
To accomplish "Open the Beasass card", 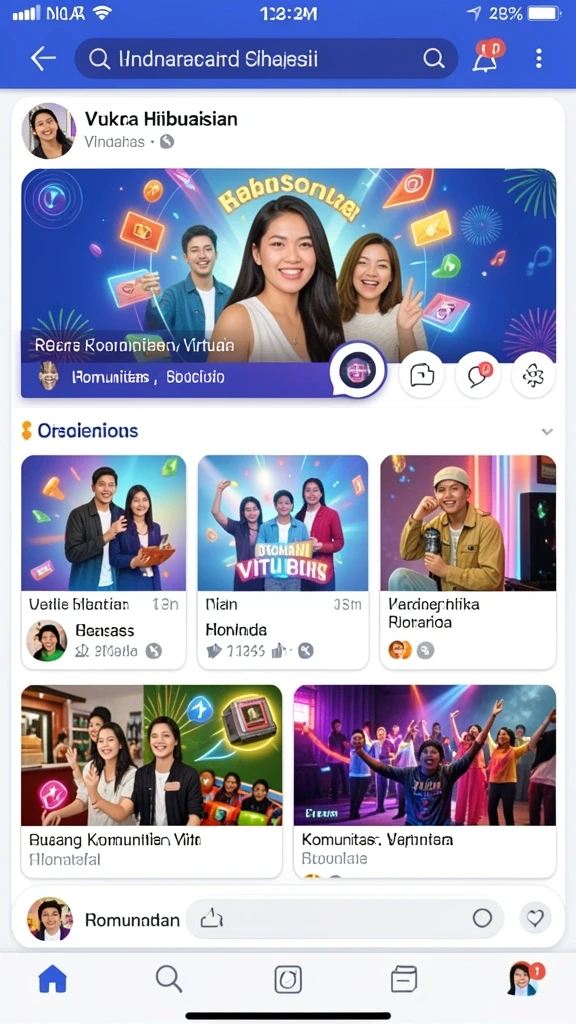I will [104, 562].
